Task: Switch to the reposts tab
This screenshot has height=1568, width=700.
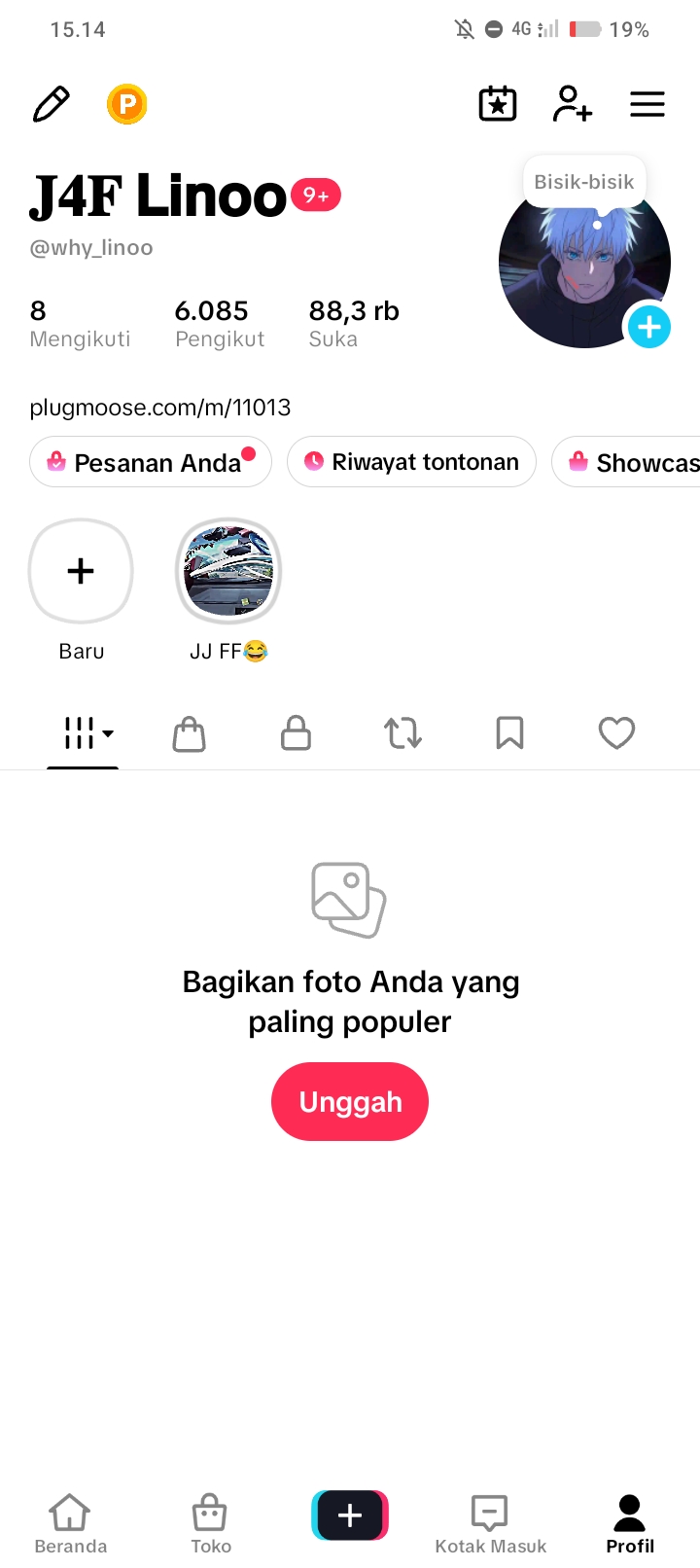Action: pos(402,733)
